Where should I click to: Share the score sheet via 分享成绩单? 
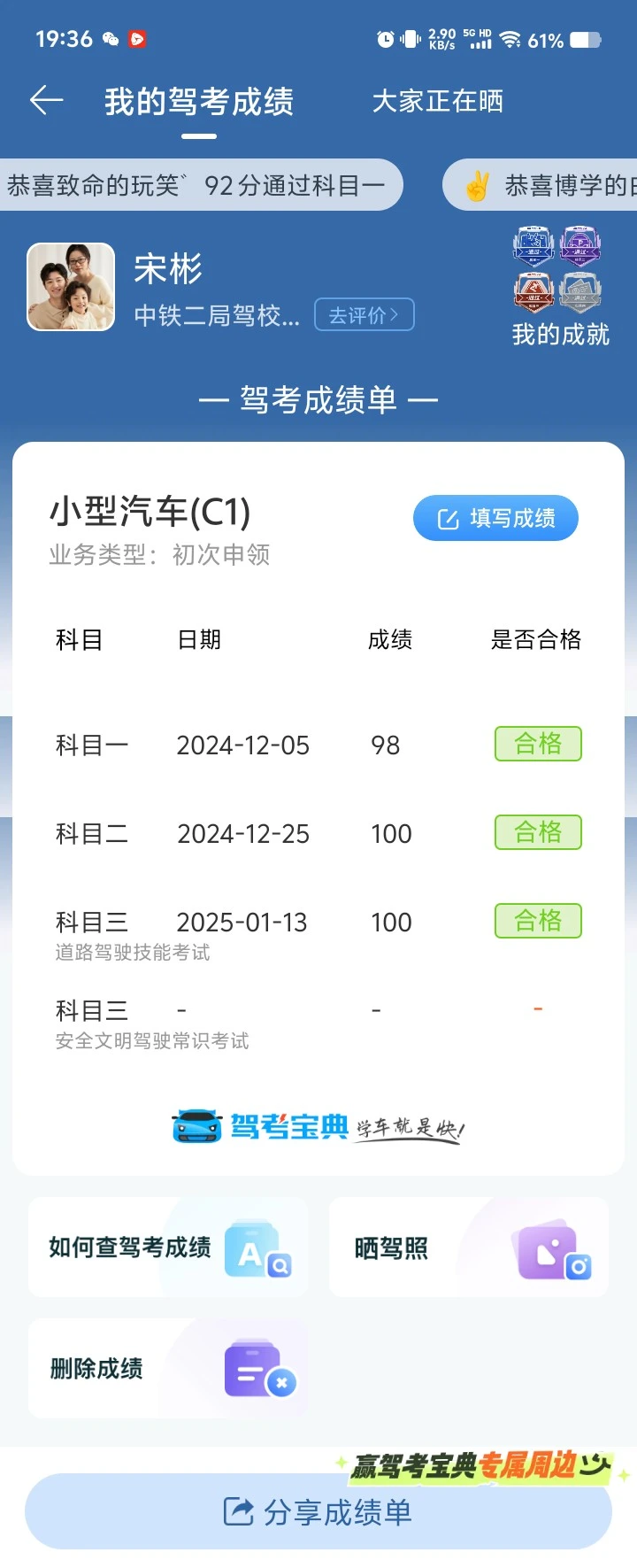(x=318, y=1512)
